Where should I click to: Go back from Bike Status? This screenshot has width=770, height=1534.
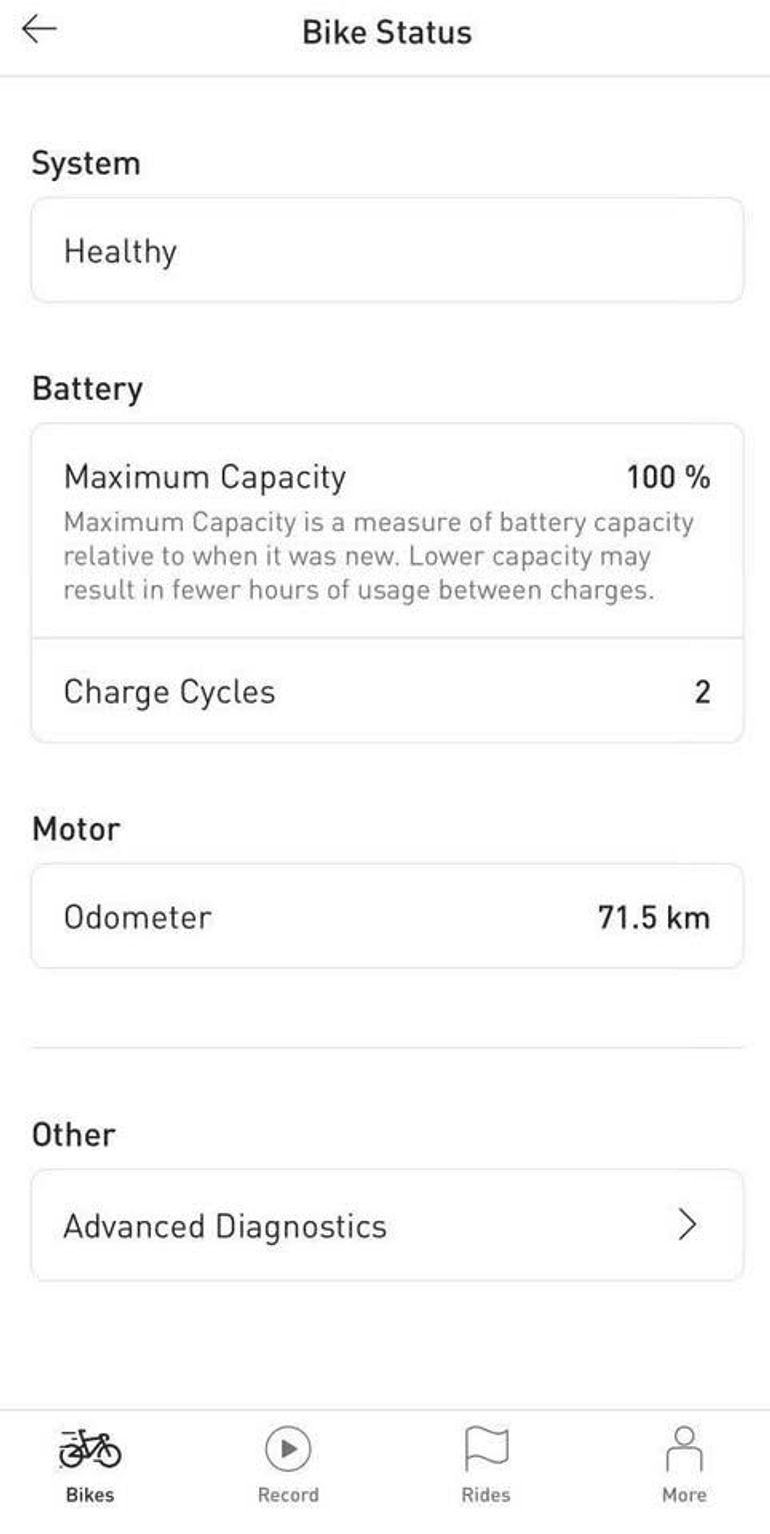(40, 30)
